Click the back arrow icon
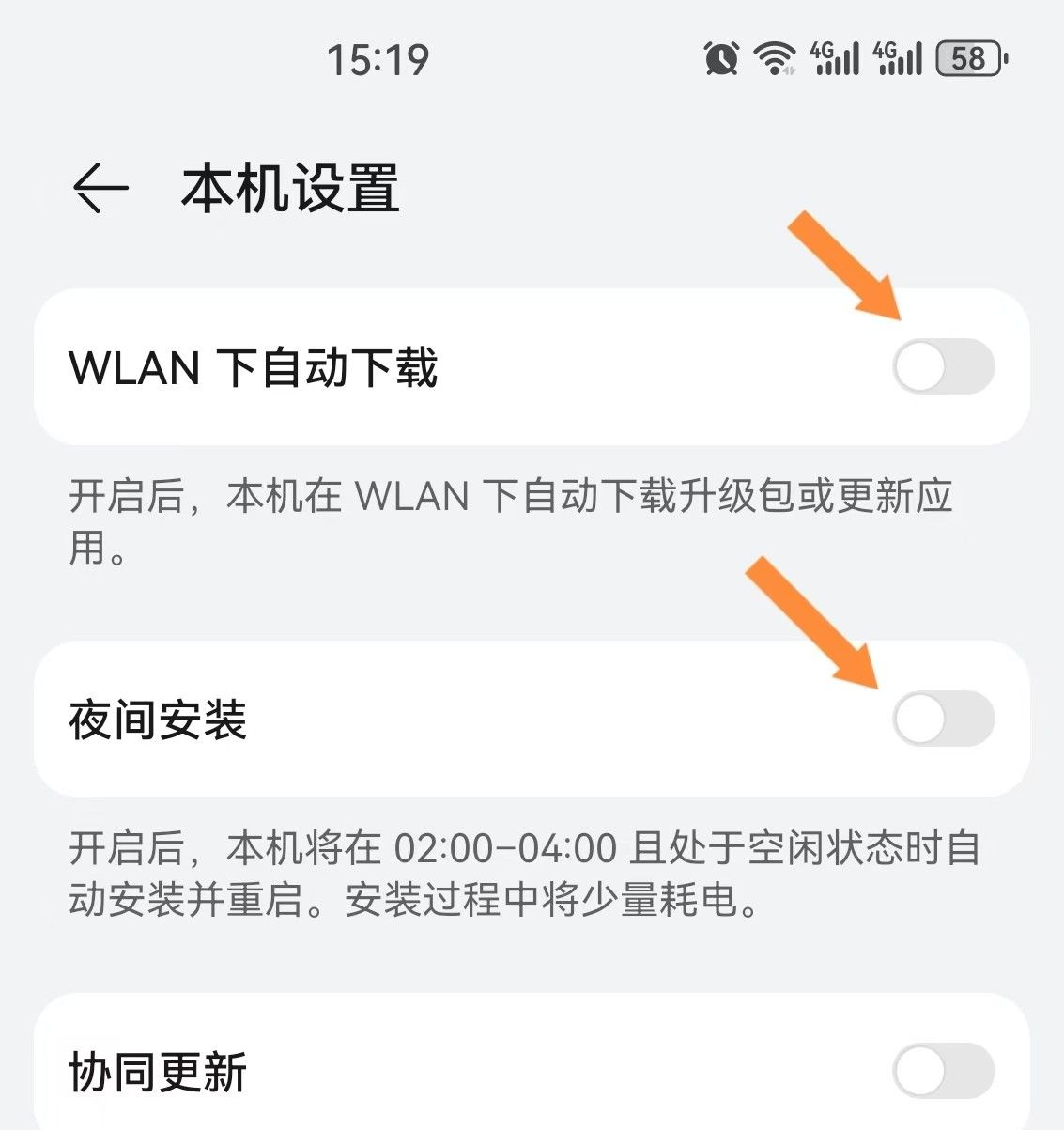 tap(101, 186)
